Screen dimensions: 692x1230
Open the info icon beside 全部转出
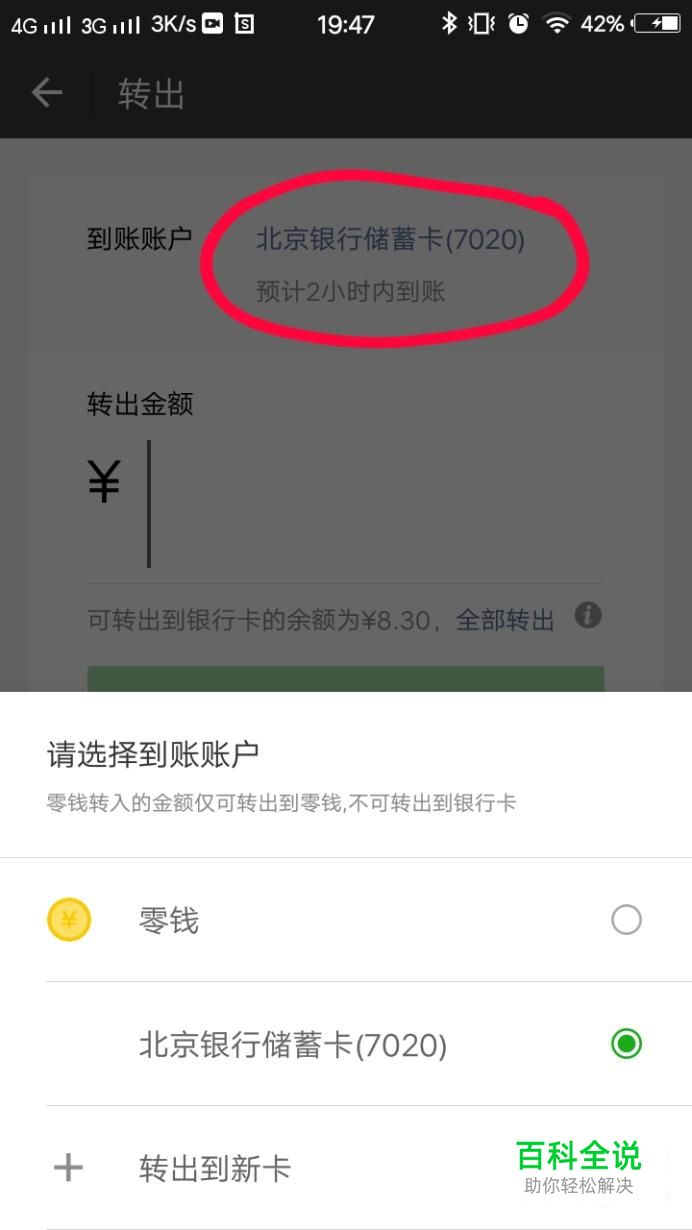point(588,616)
